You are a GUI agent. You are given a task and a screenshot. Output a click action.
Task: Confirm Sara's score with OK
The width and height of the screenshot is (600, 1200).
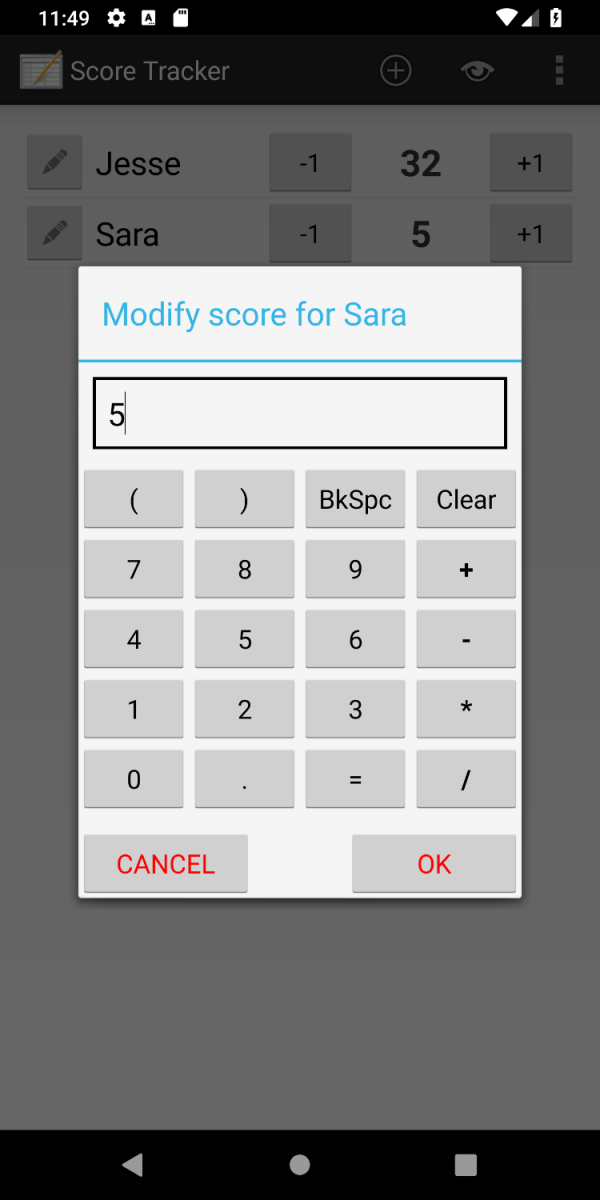click(434, 864)
